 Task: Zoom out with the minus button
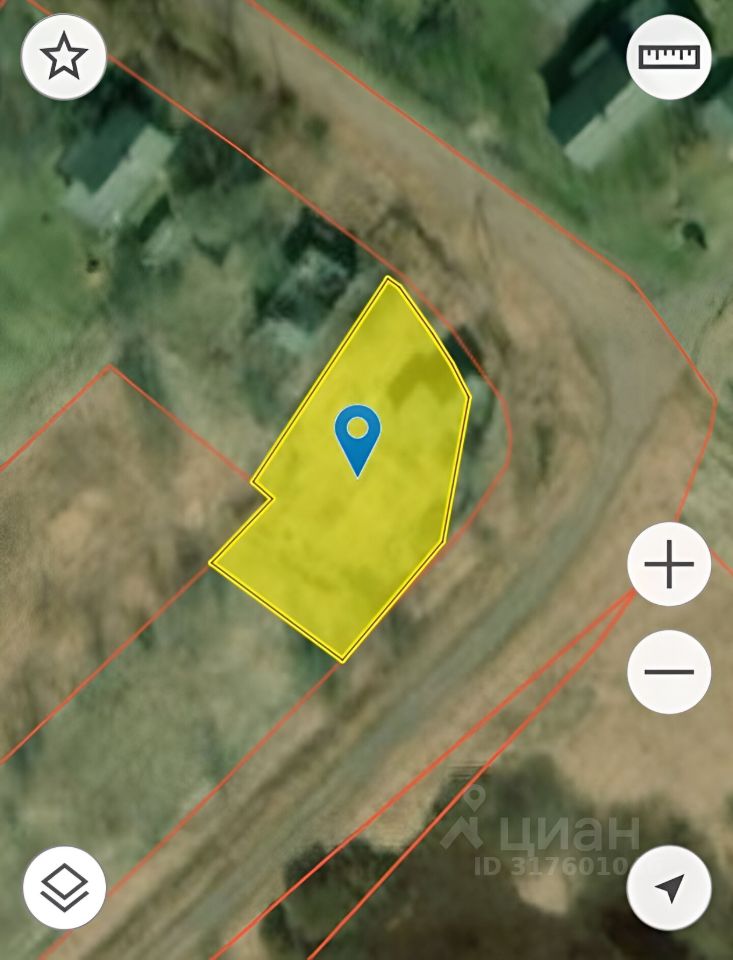[x=669, y=671]
